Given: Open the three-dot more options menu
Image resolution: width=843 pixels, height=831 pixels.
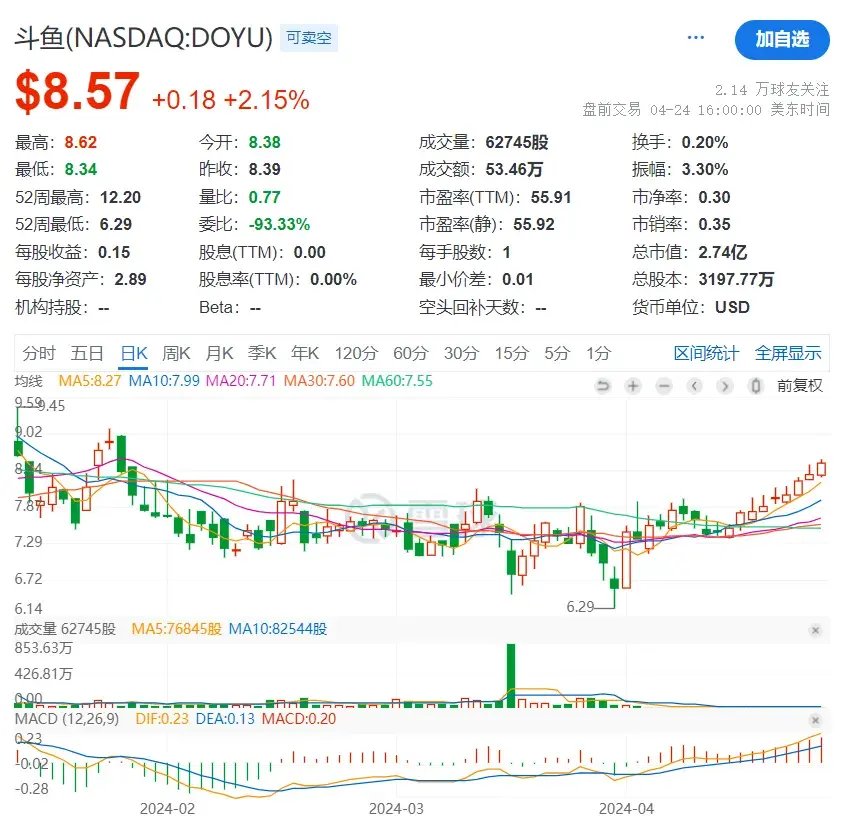Looking at the screenshot, I should pos(696,38).
